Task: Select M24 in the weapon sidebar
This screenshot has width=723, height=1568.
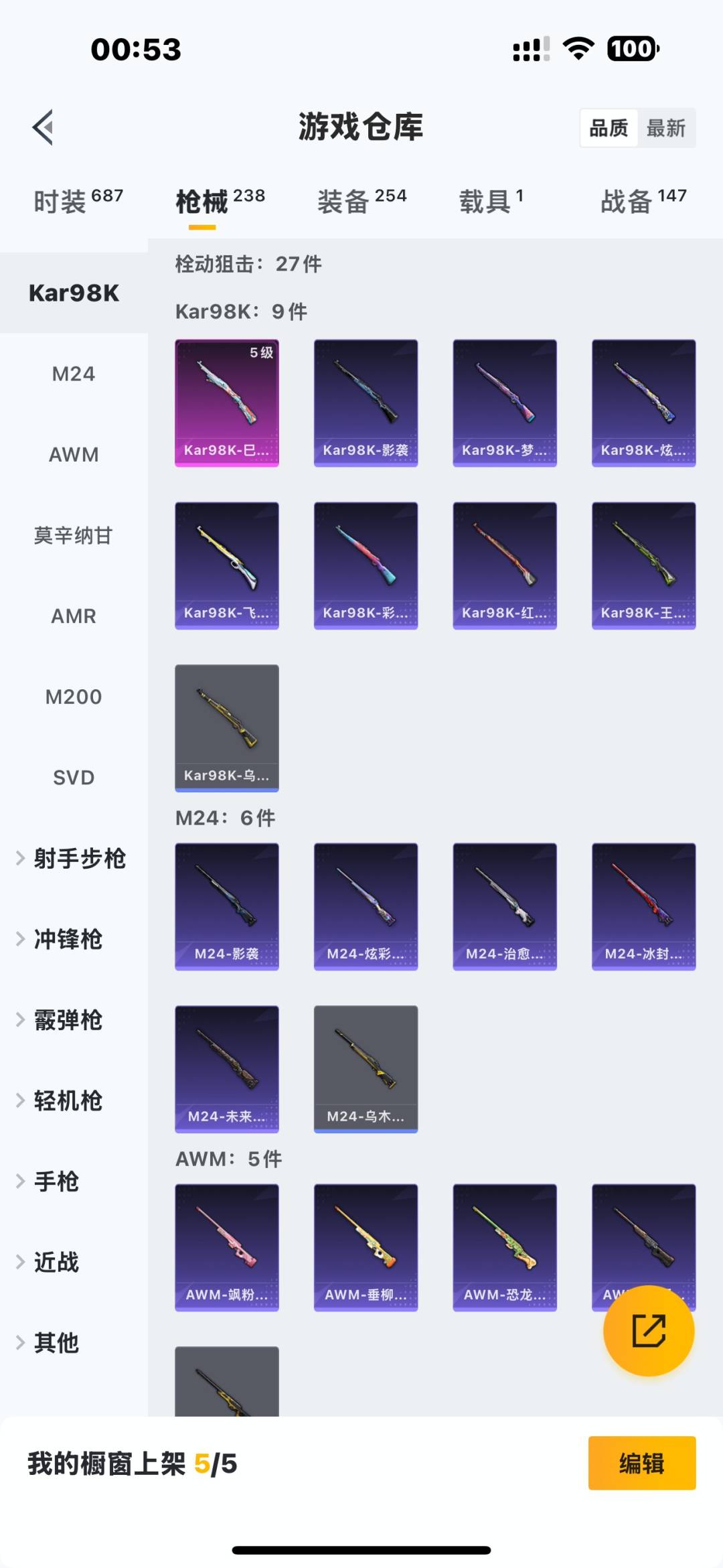Action: [74, 374]
